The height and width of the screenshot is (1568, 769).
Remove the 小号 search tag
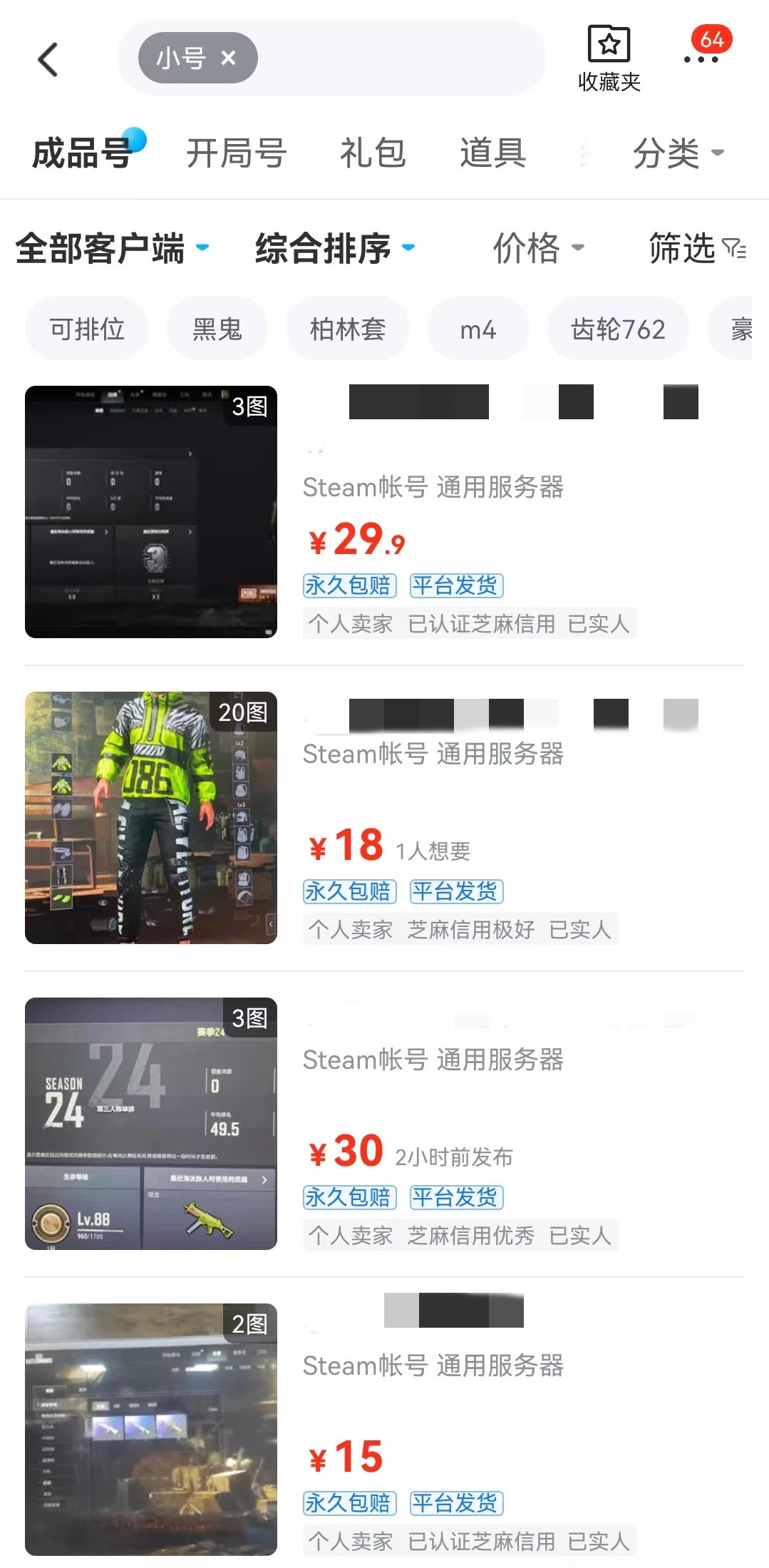coord(228,58)
